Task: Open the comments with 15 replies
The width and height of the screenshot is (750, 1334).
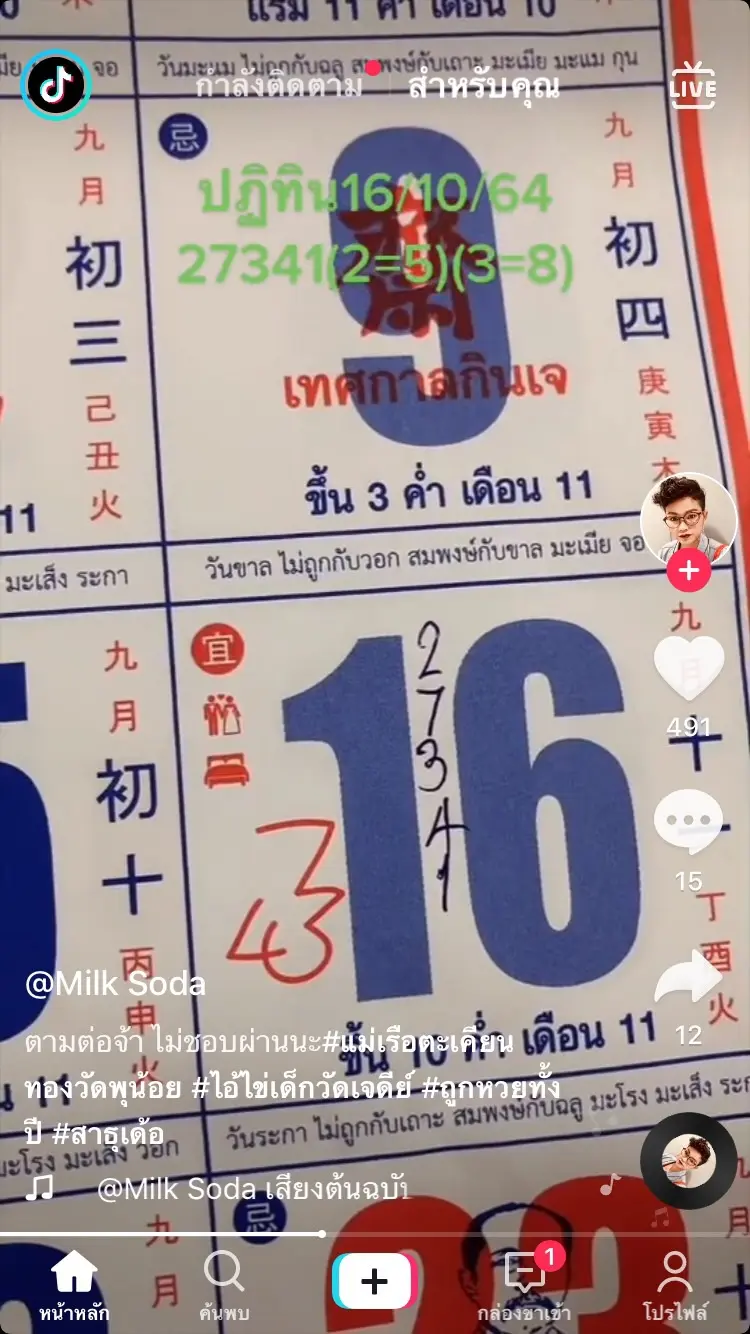Action: pyautogui.click(x=688, y=822)
